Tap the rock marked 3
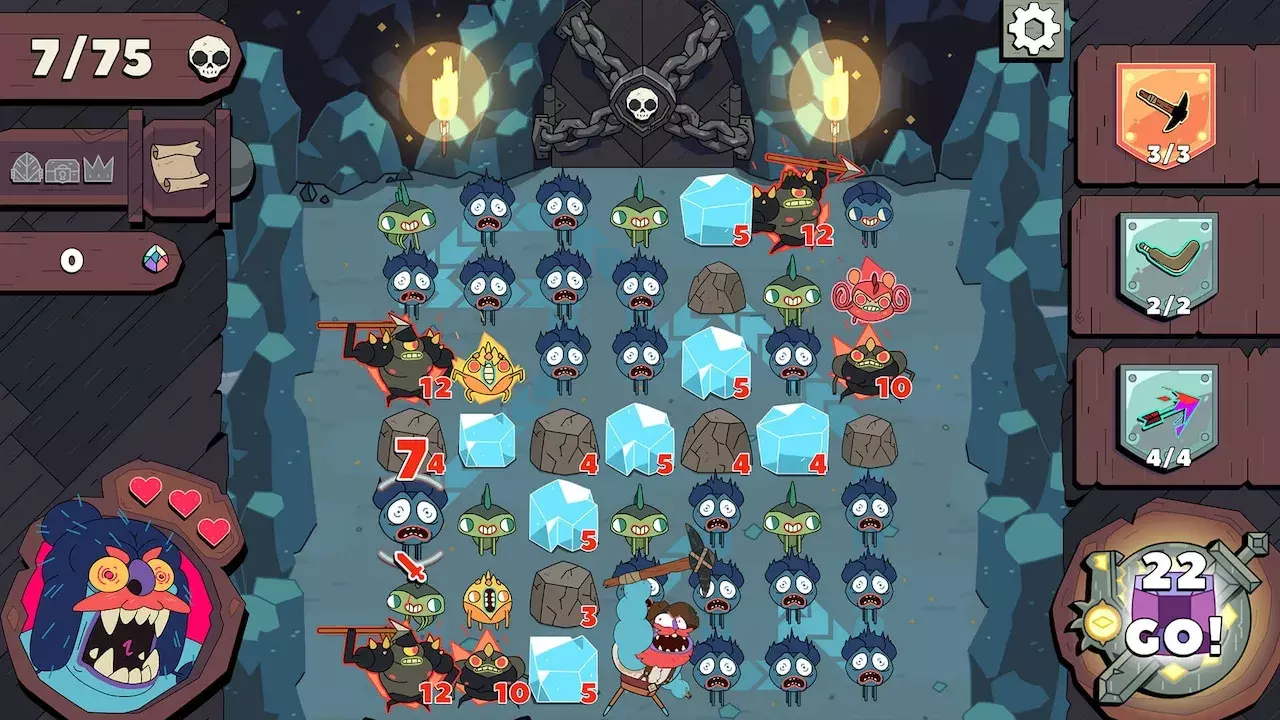 (564, 593)
